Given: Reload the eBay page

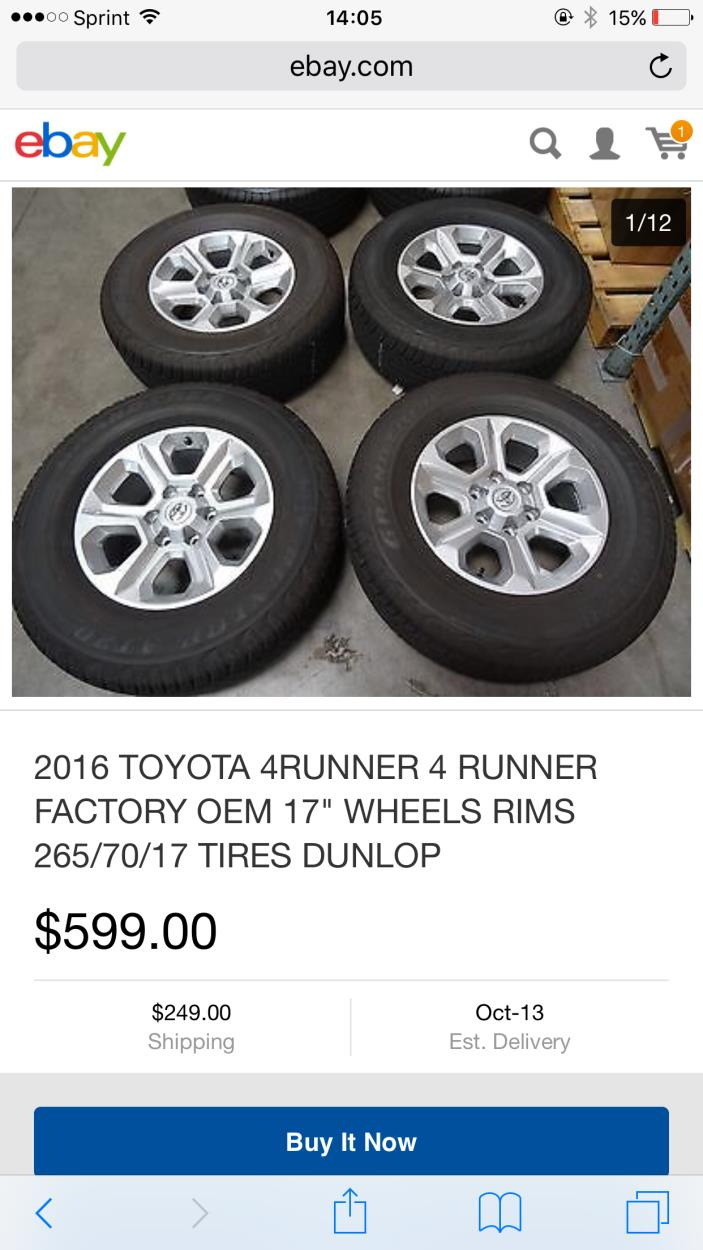Looking at the screenshot, I should tap(659, 67).
